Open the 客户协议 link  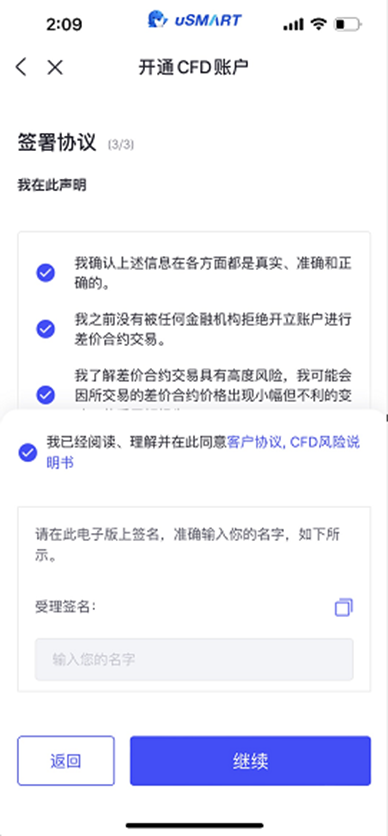point(254,443)
